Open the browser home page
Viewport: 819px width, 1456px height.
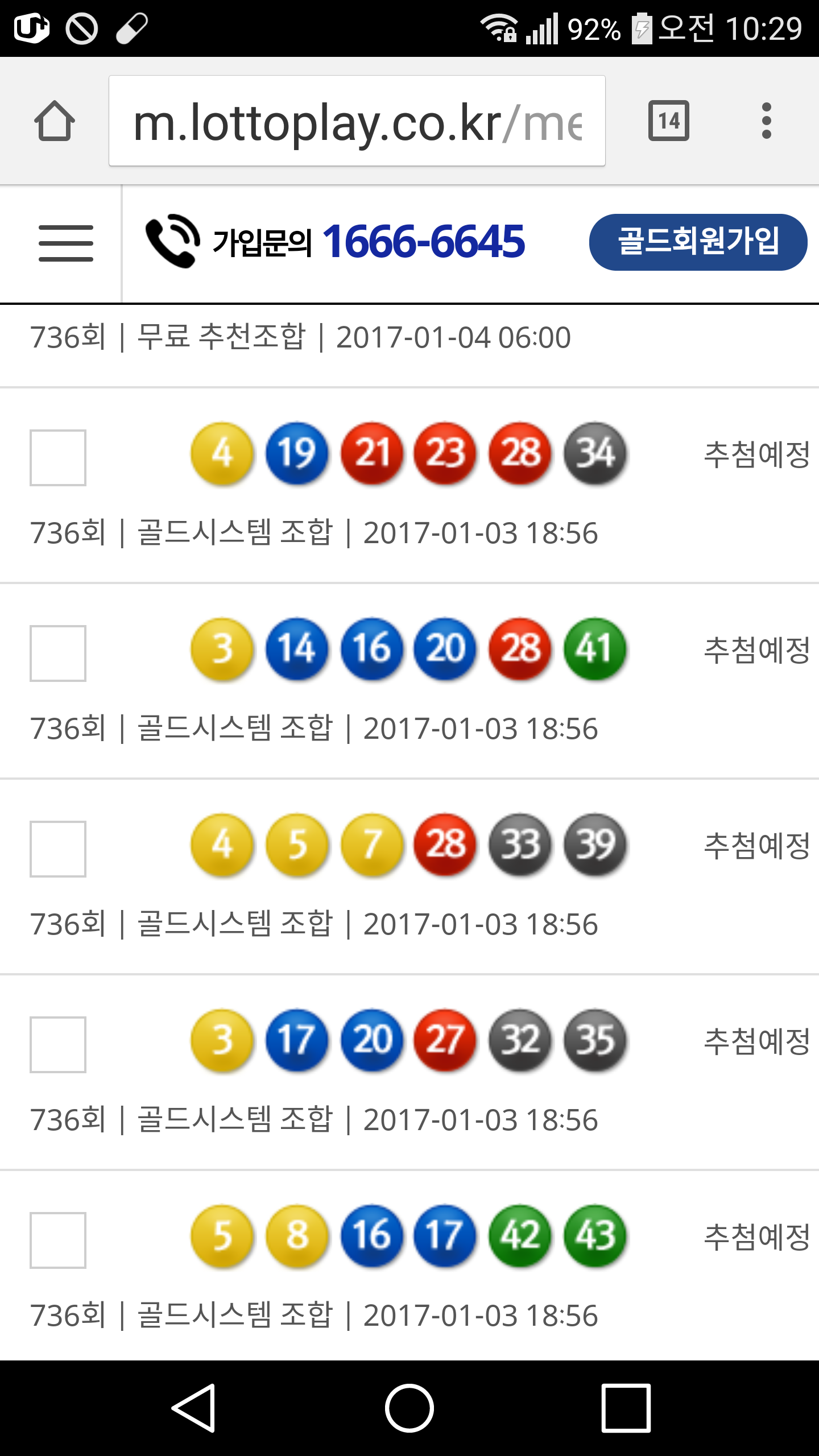[x=55, y=121]
